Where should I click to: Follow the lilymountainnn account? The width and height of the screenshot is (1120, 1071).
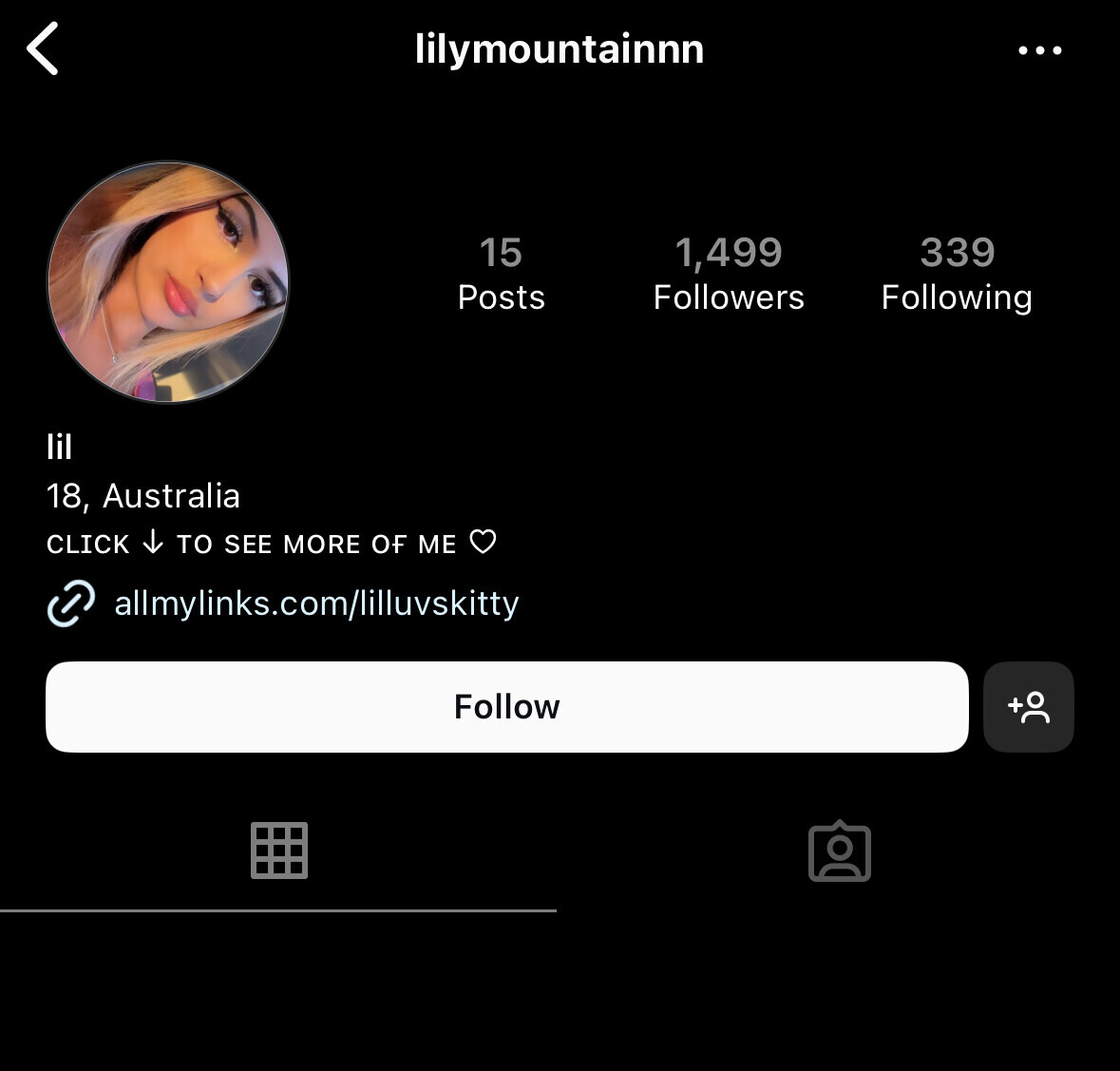click(x=506, y=707)
